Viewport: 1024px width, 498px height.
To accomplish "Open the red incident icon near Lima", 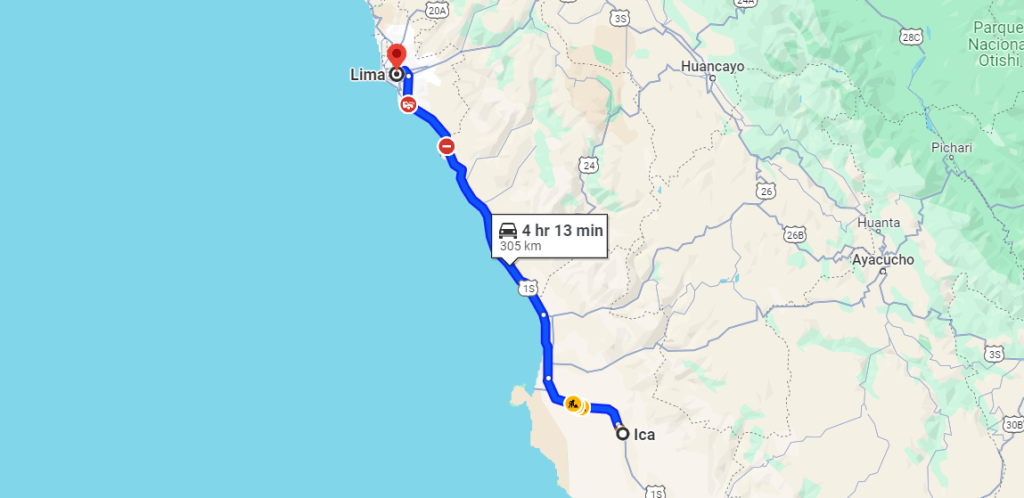I will (x=408, y=104).
